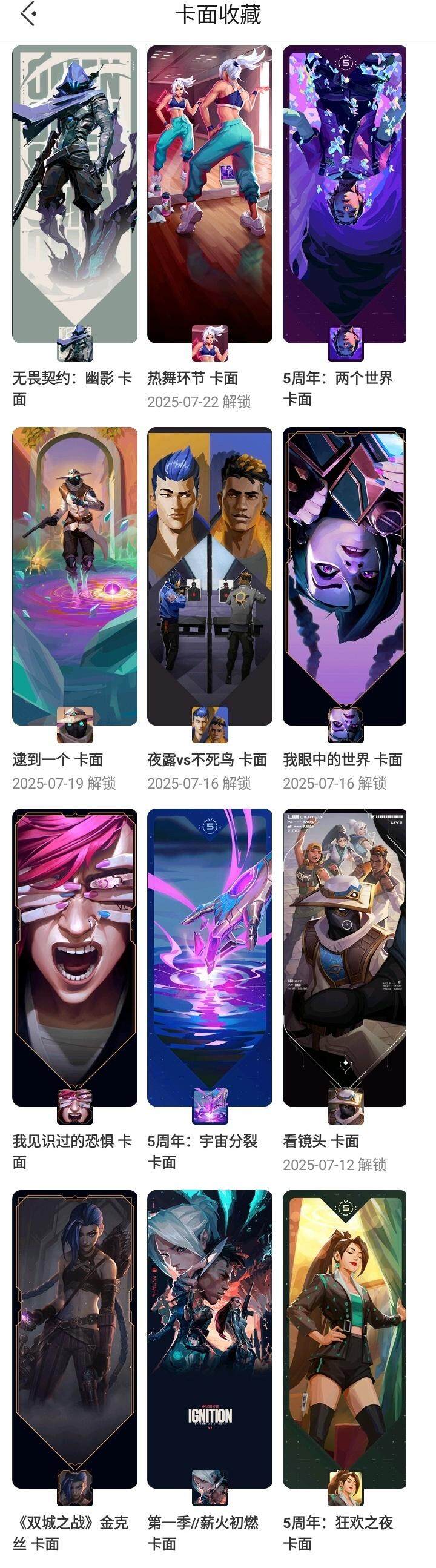View the 第一季//薪火初燃 卡面 card
The width and height of the screenshot is (436, 1568).
[210, 1339]
